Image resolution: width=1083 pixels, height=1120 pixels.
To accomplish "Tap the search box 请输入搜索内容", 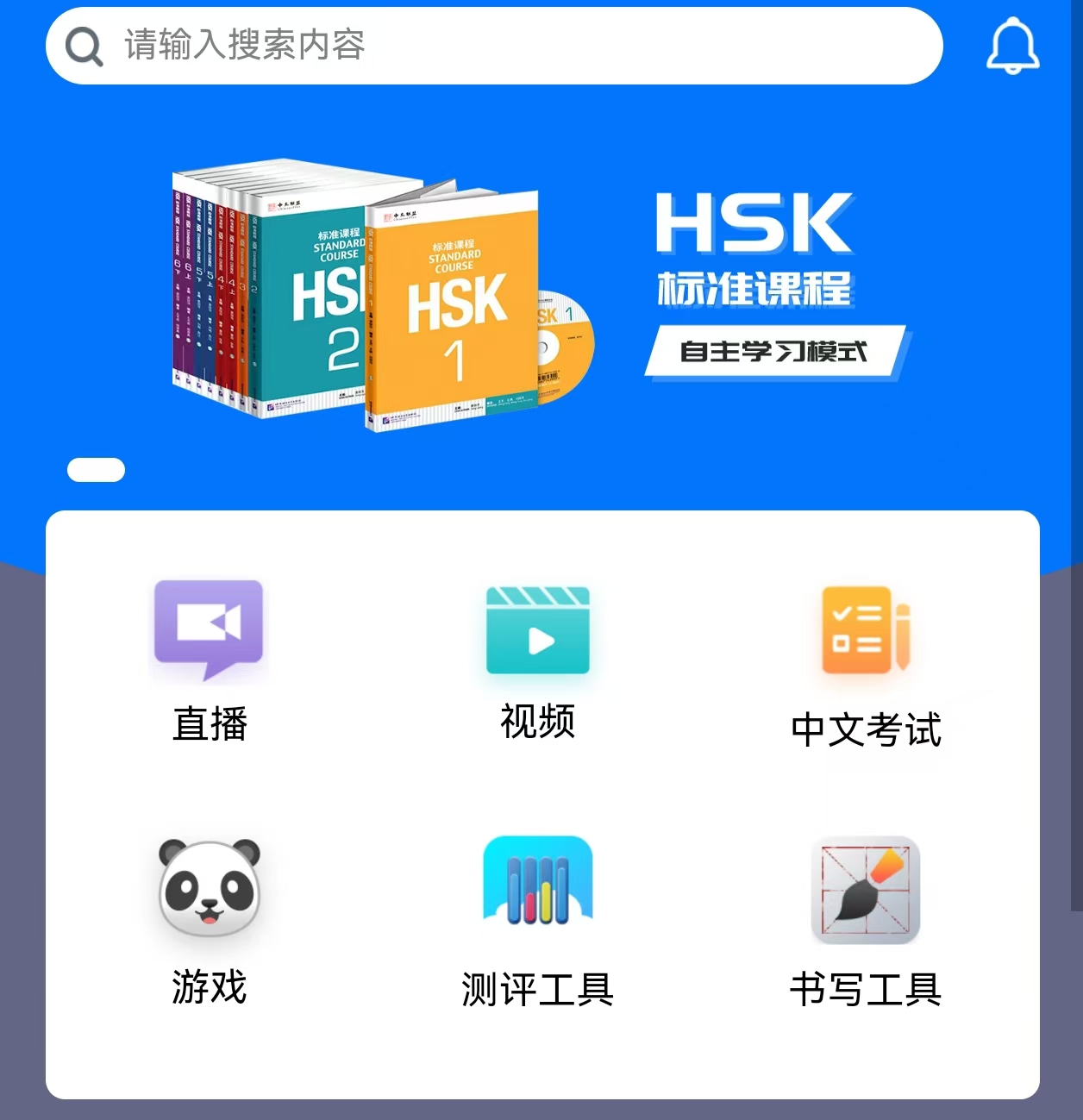I will coord(493,46).
